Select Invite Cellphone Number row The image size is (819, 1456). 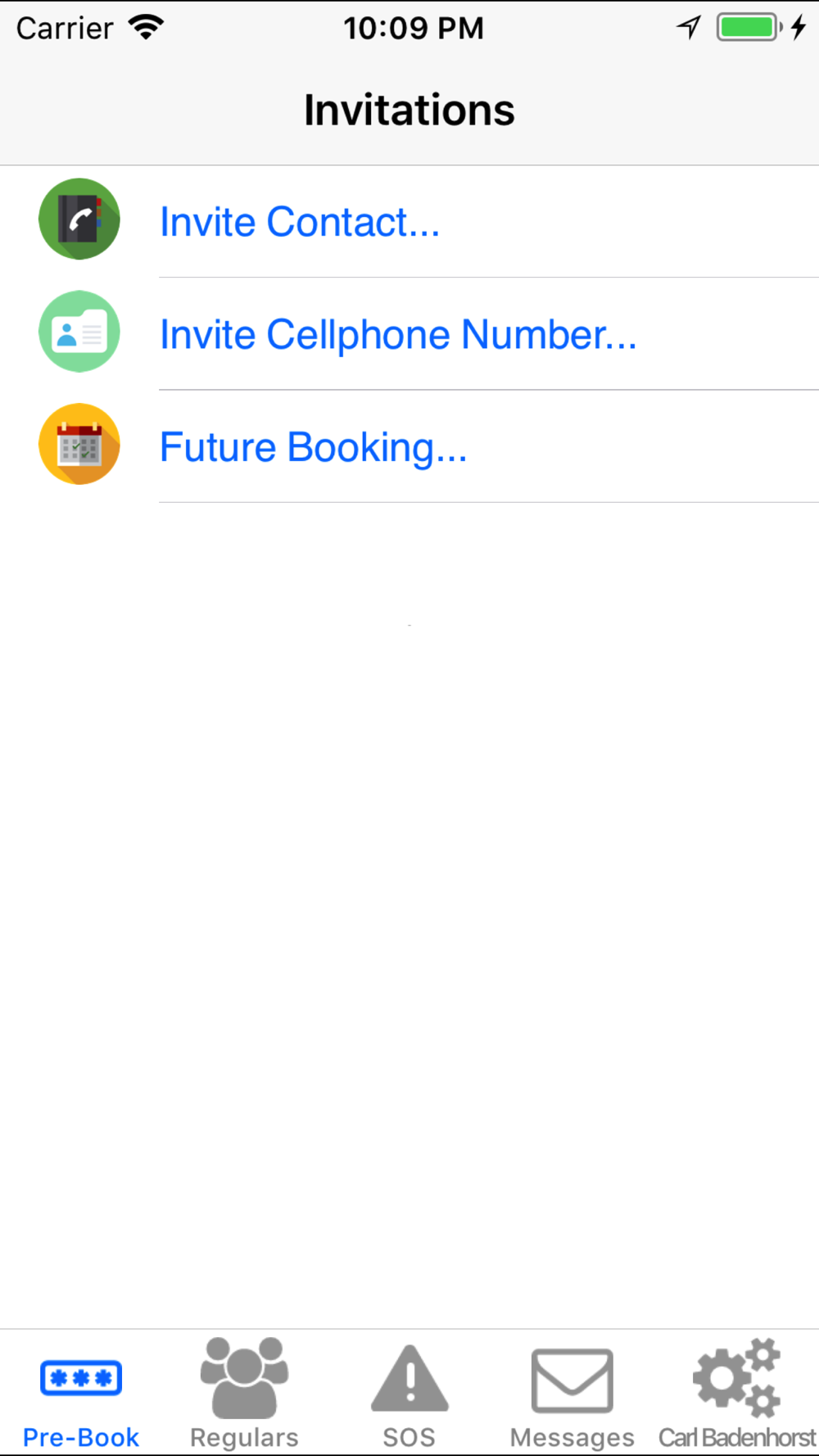[409, 333]
